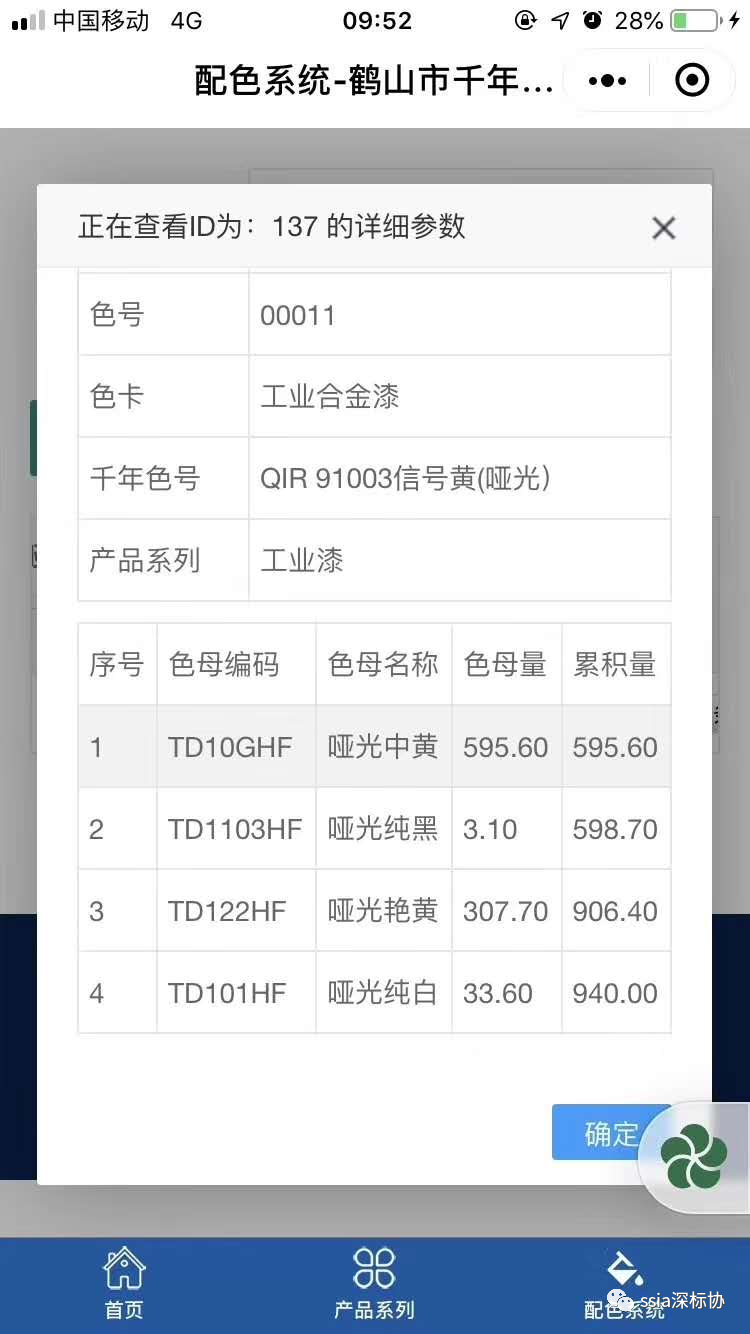
Task: Close the mini program via circle icon
Action: click(x=692, y=81)
